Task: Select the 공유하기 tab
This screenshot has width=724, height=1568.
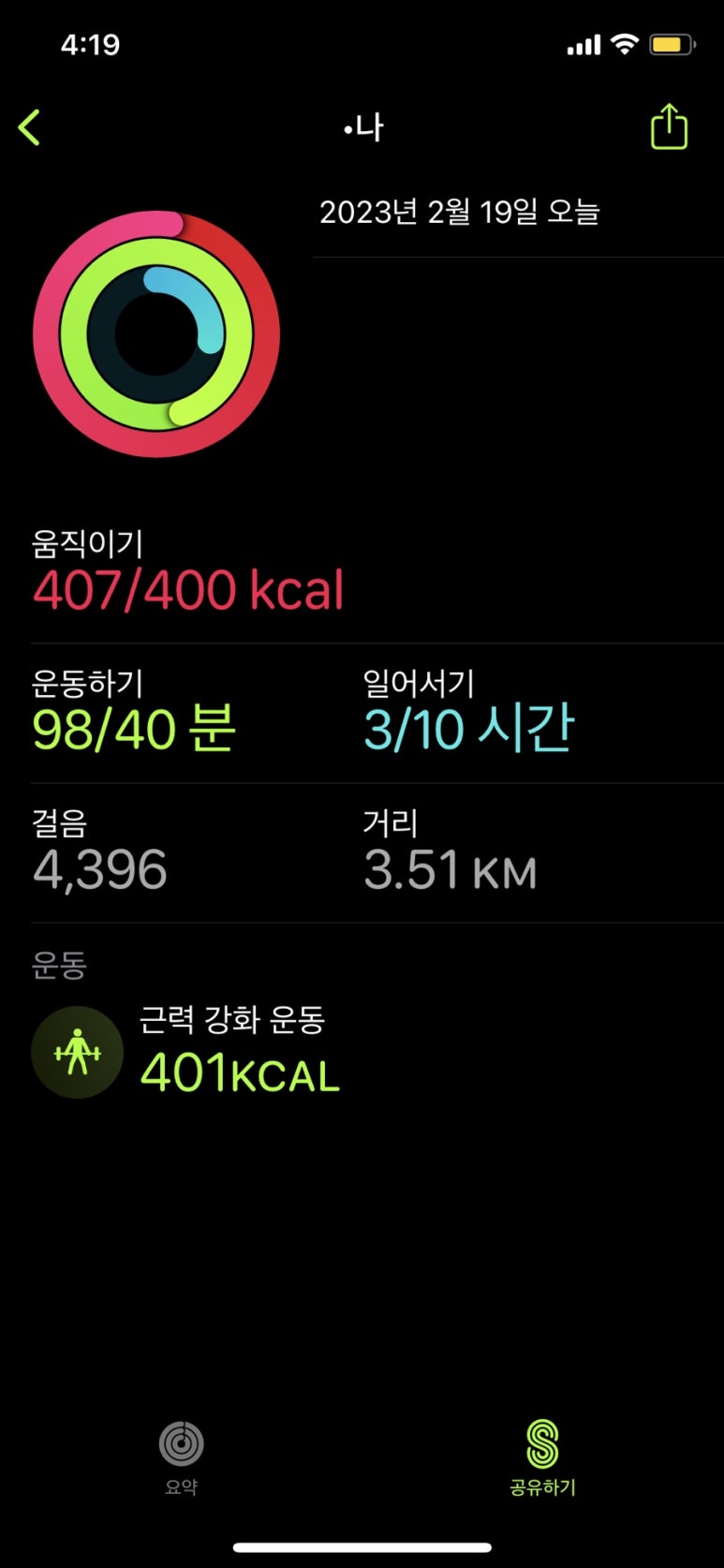Action: tap(542, 1457)
